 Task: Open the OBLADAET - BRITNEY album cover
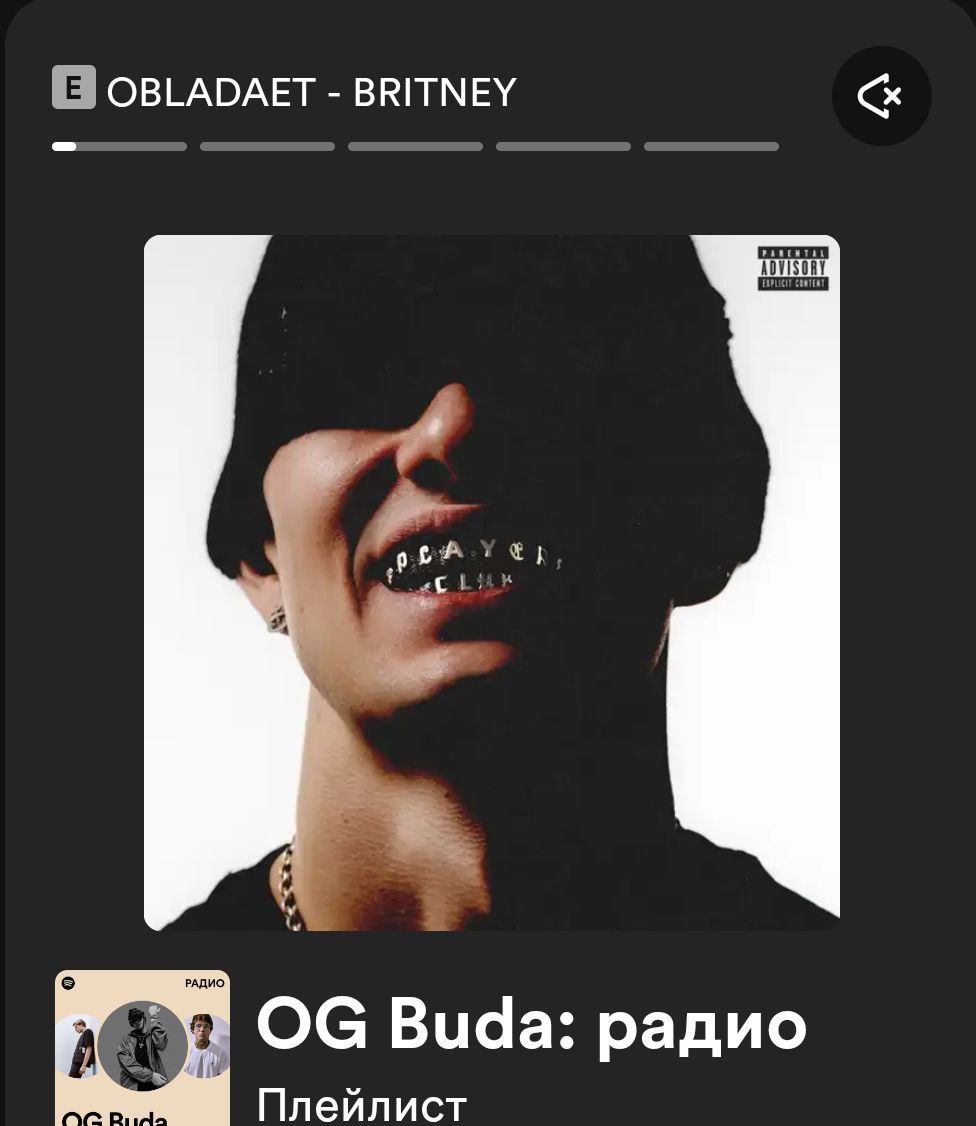pyautogui.click(x=491, y=582)
